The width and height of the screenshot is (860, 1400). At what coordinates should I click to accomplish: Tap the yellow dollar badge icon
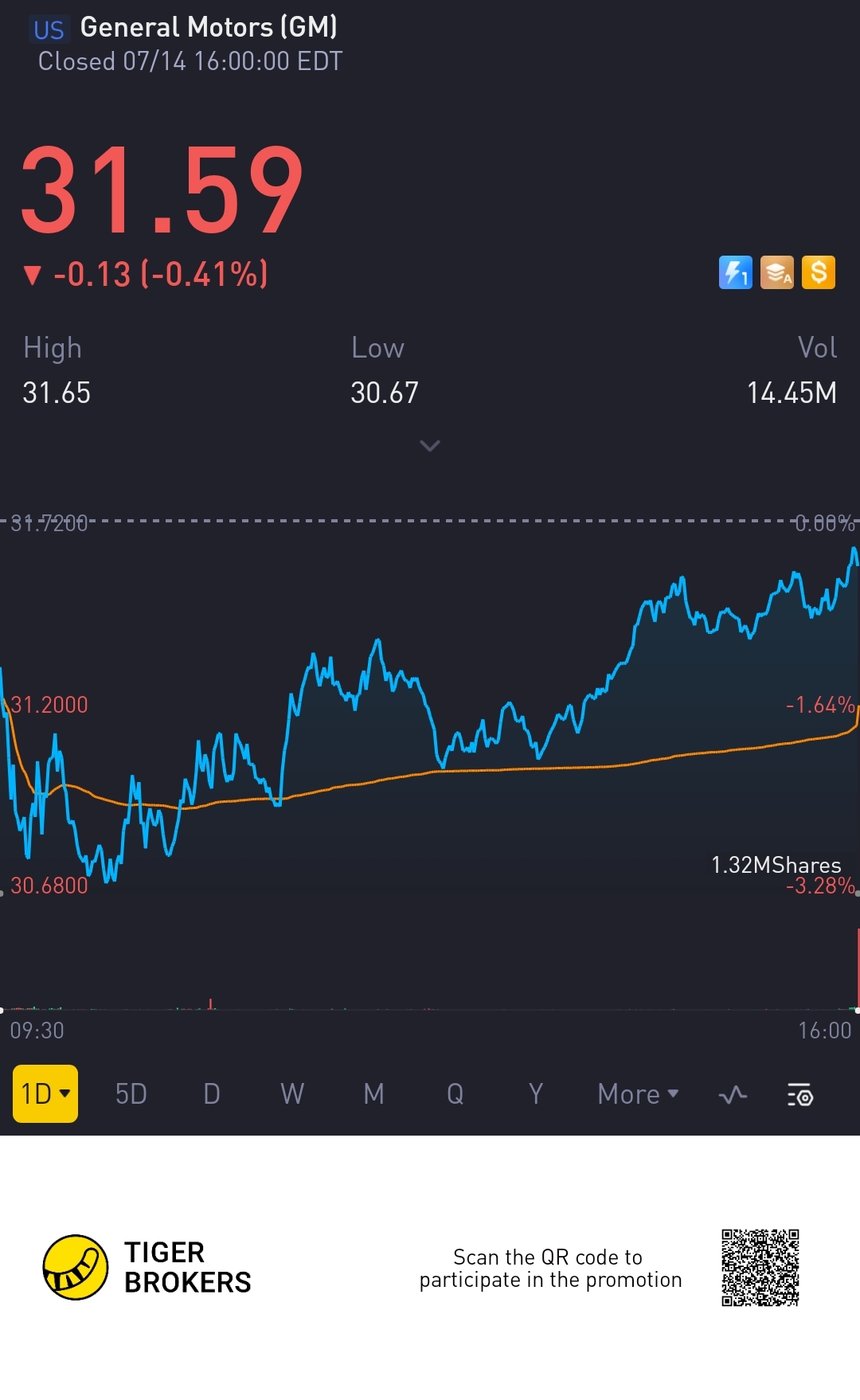[818, 272]
